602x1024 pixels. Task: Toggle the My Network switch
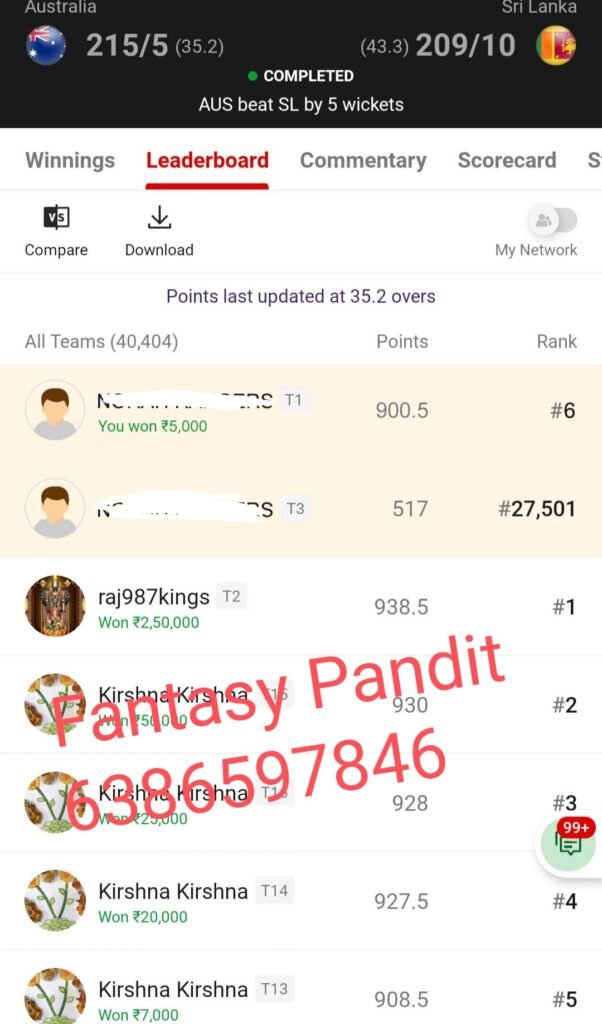[552, 220]
